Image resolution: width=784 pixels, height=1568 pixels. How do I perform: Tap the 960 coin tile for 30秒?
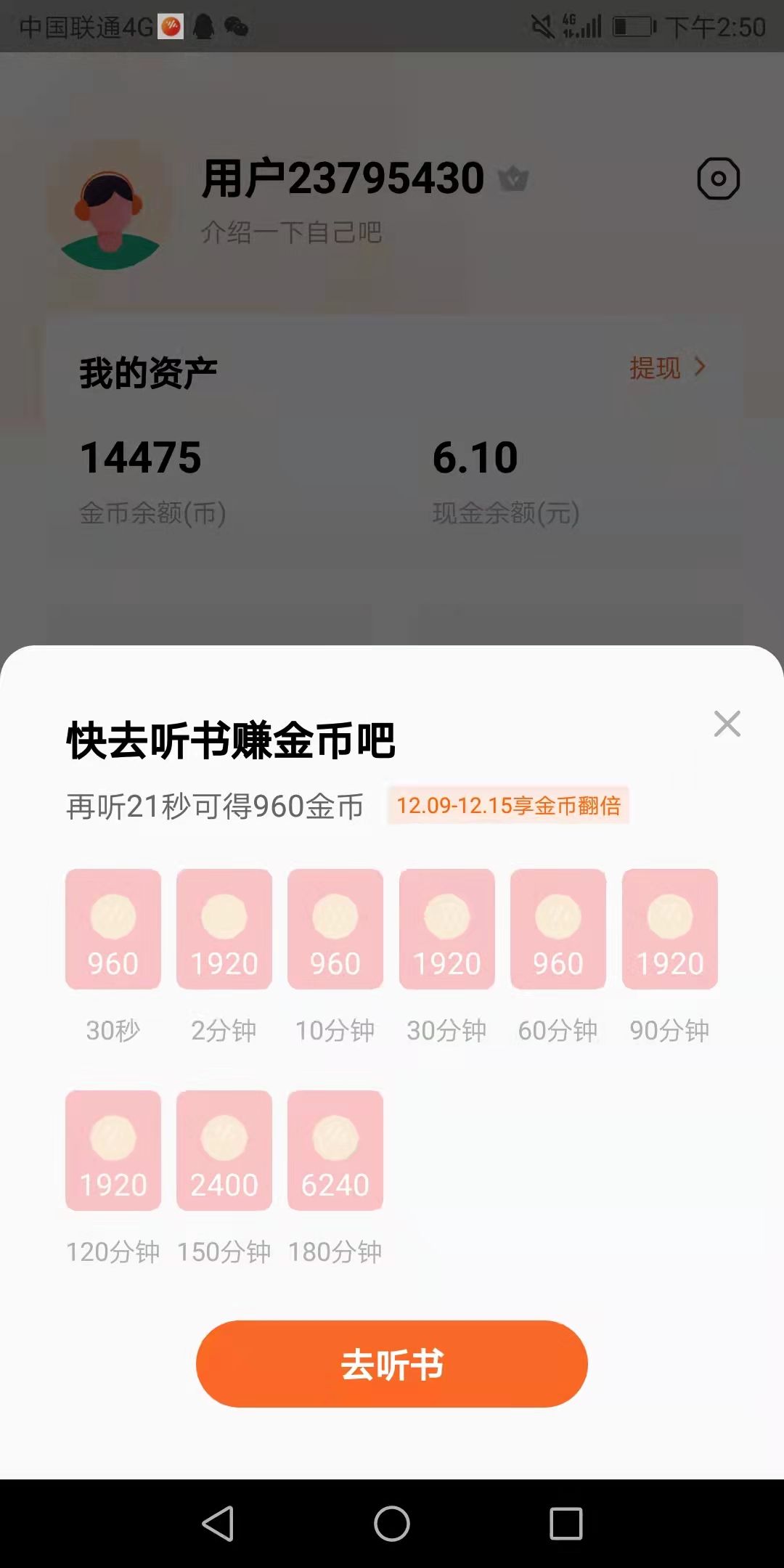pyautogui.click(x=113, y=928)
